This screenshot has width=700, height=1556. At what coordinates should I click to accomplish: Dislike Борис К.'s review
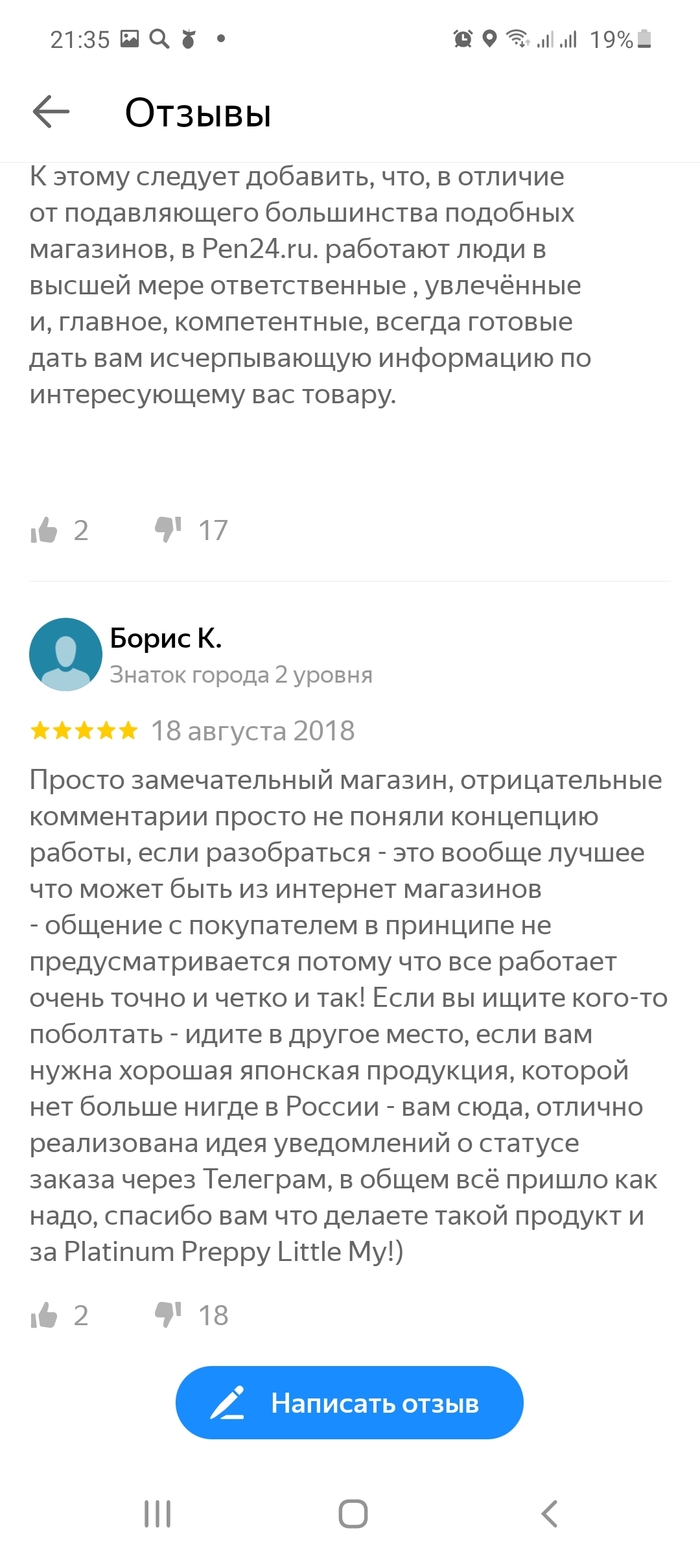coord(168,1315)
